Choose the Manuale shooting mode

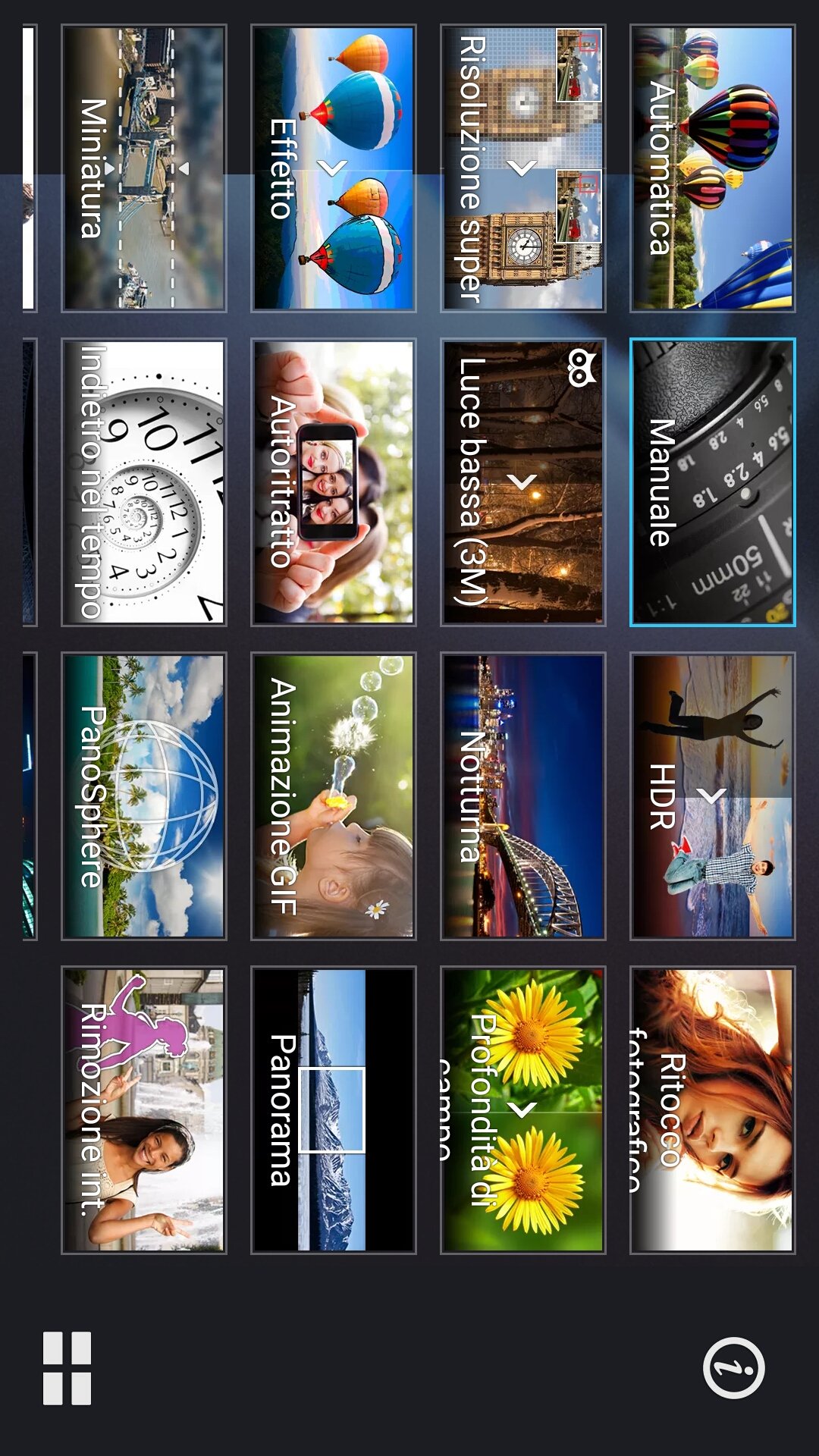tap(713, 482)
